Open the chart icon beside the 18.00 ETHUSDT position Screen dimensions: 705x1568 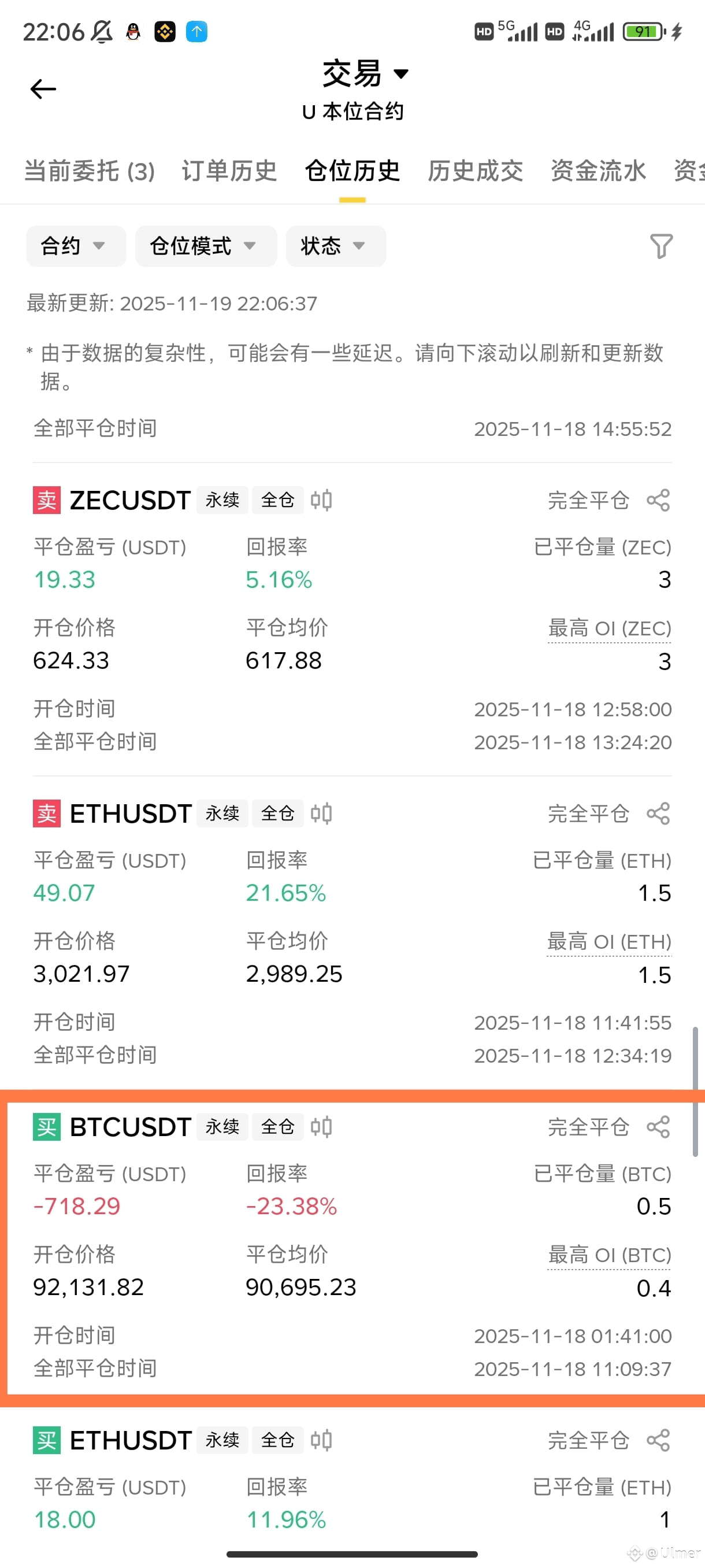[321, 1440]
